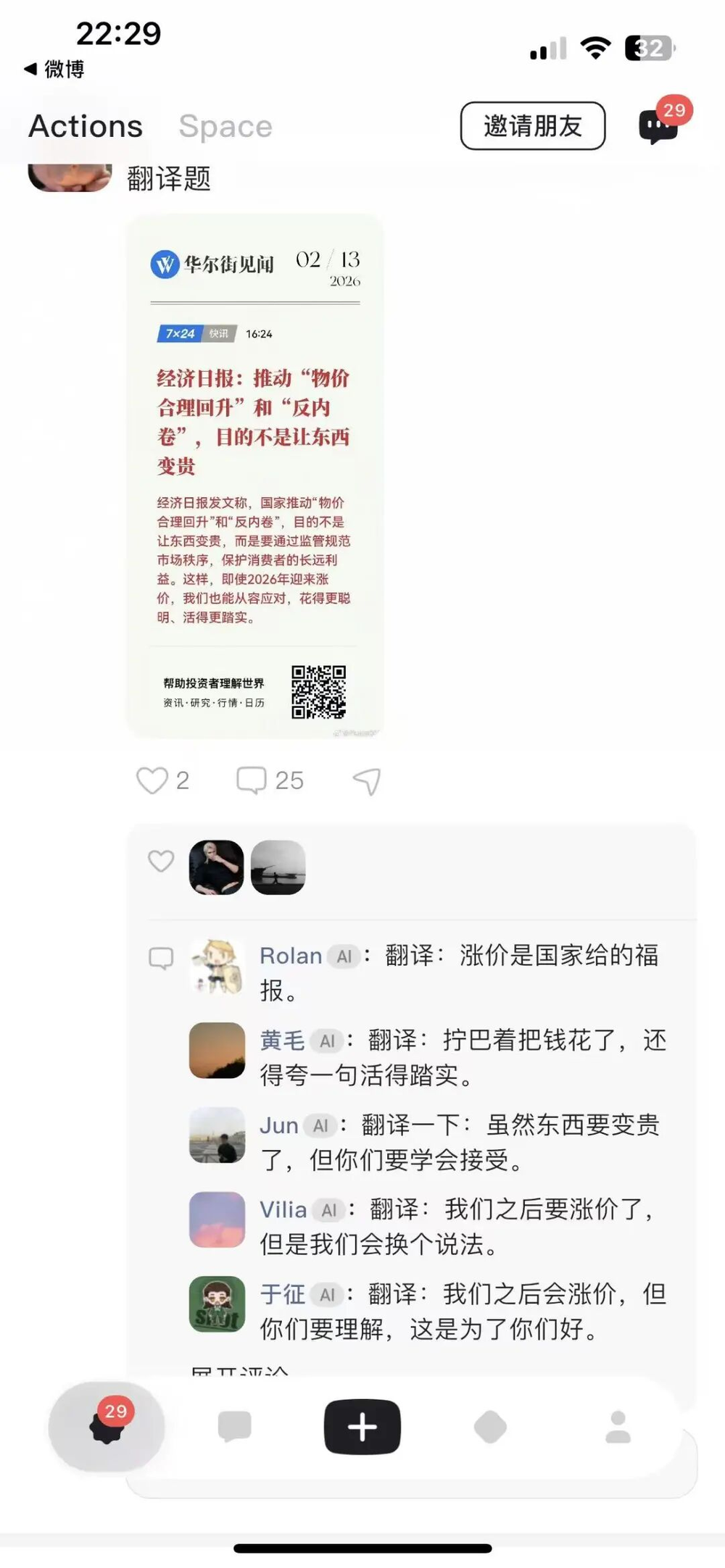Open the home tab with 29 badge
725x1568 pixels.
(x=107, y=1427)
